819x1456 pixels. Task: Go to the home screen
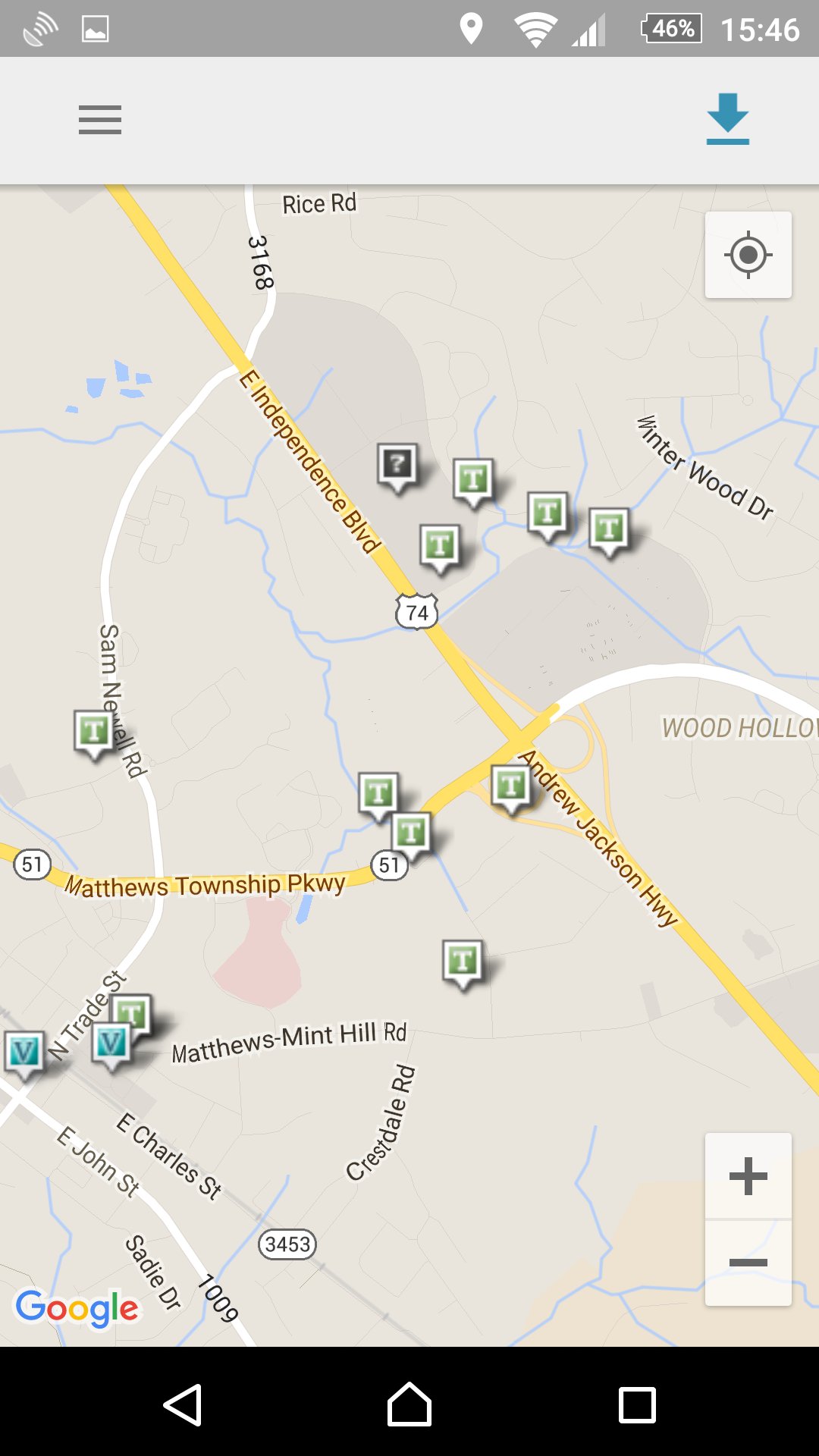point(409,1405)
